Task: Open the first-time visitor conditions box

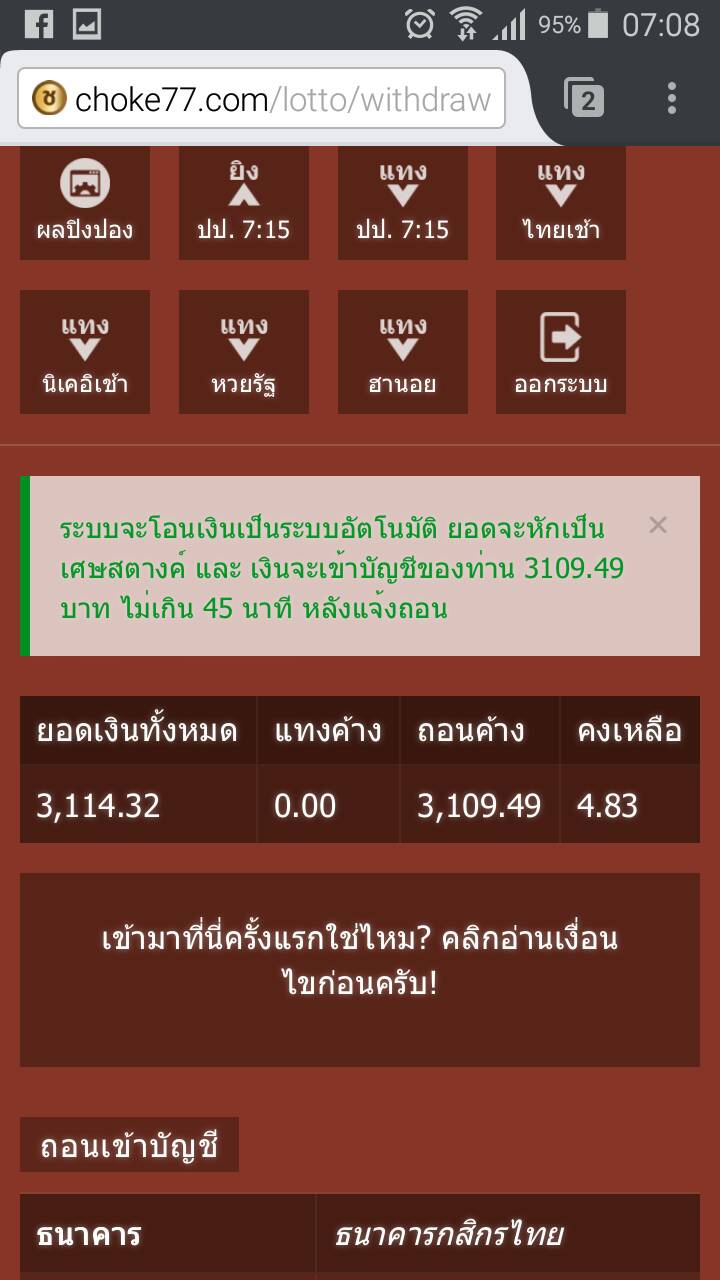Action: point(360,962)
